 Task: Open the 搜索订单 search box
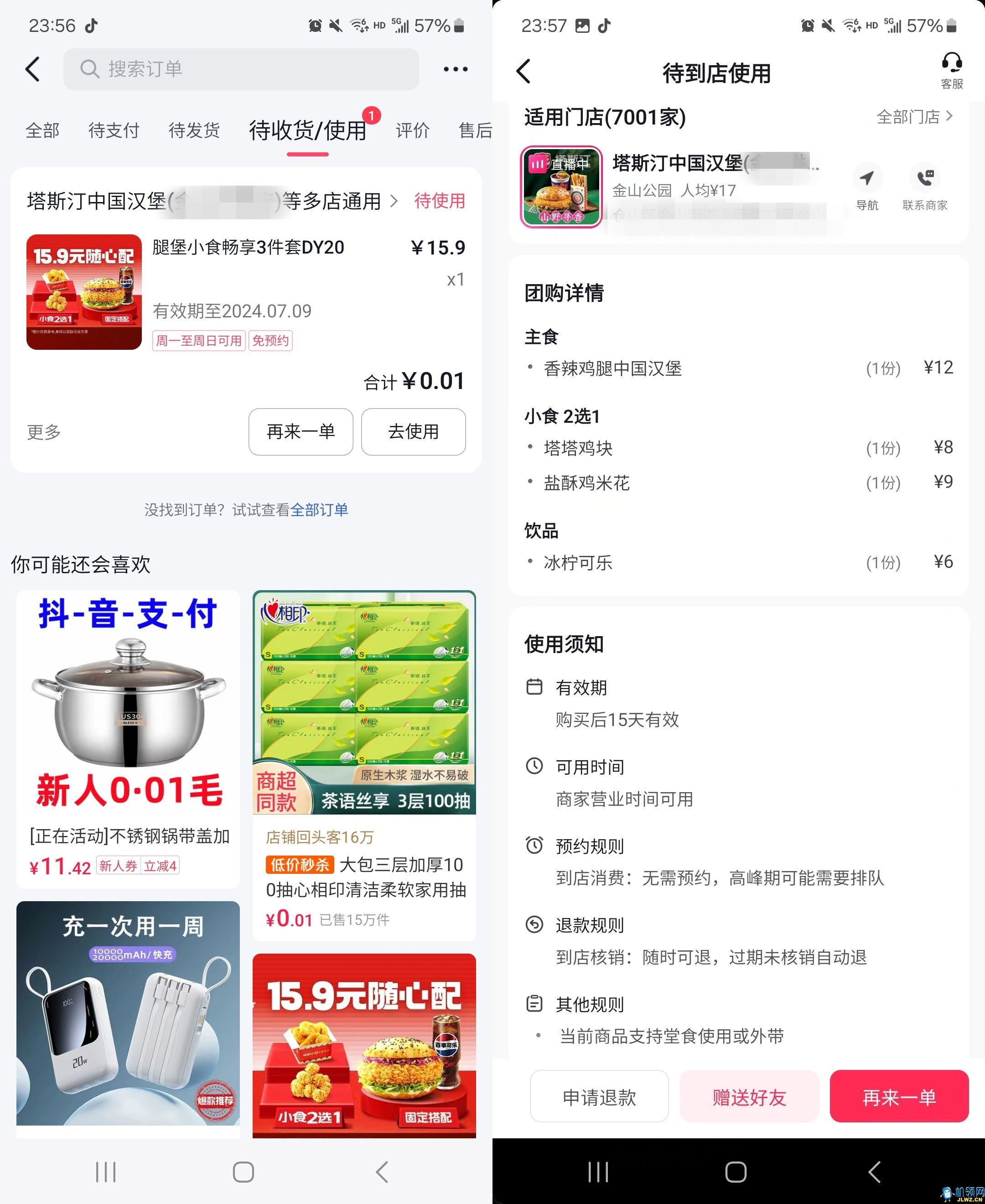tap(241, 69)
